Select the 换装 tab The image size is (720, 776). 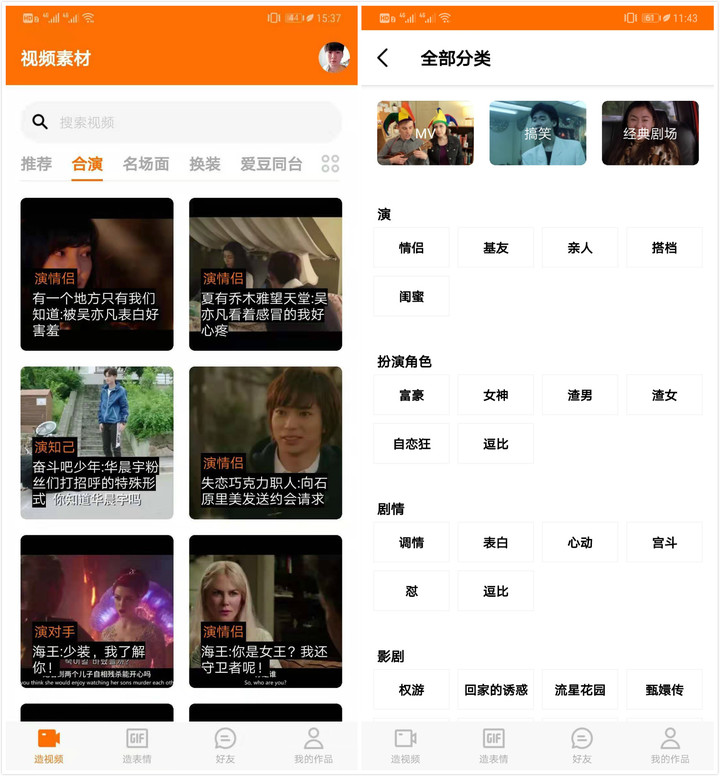(x=205, y=164)
